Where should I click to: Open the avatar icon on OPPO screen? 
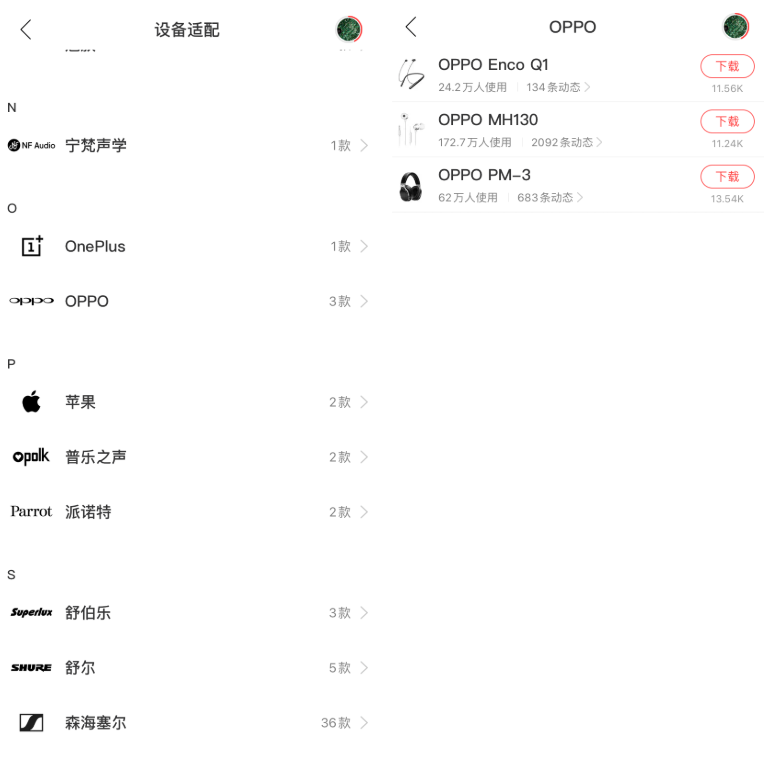click(x=735, y=27)
